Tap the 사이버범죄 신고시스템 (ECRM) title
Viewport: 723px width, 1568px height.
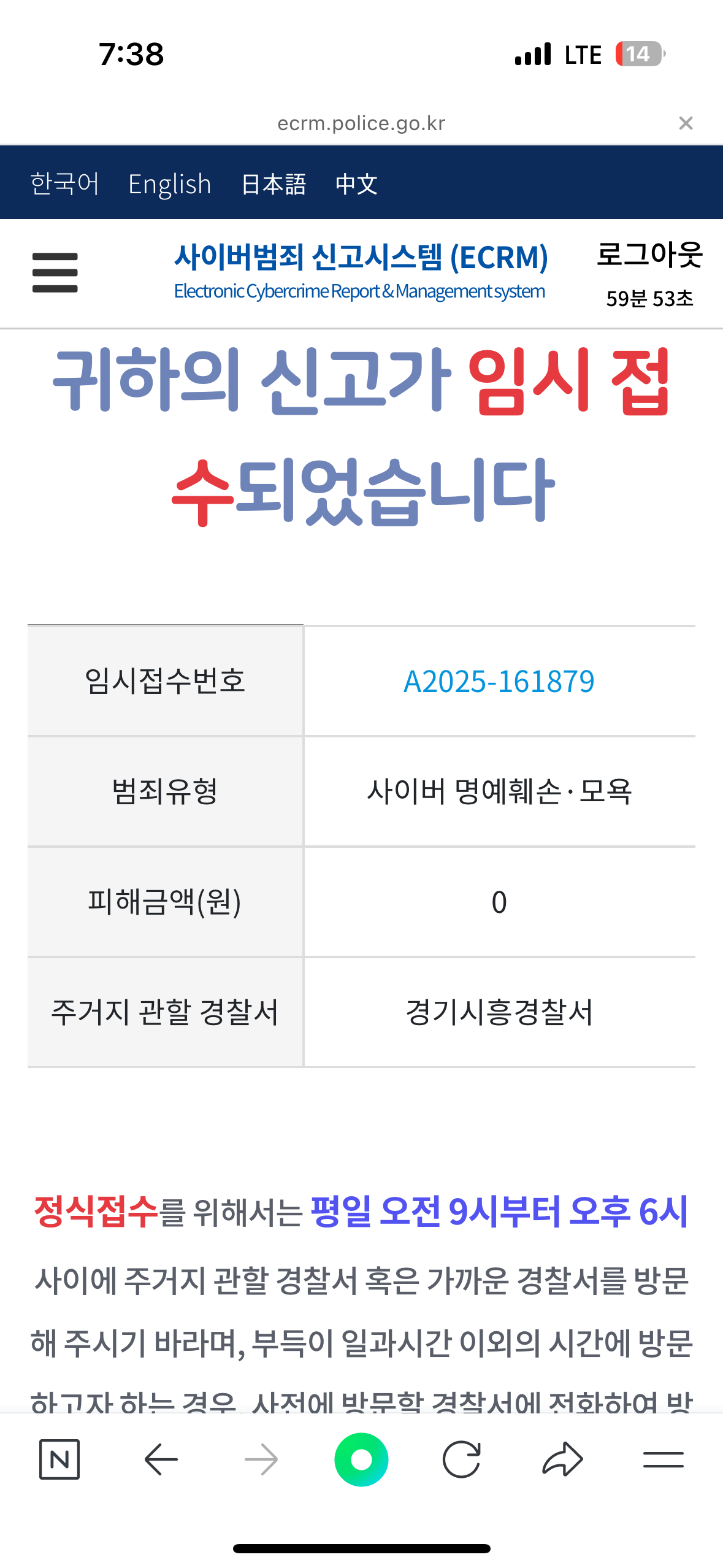point(361,258)
